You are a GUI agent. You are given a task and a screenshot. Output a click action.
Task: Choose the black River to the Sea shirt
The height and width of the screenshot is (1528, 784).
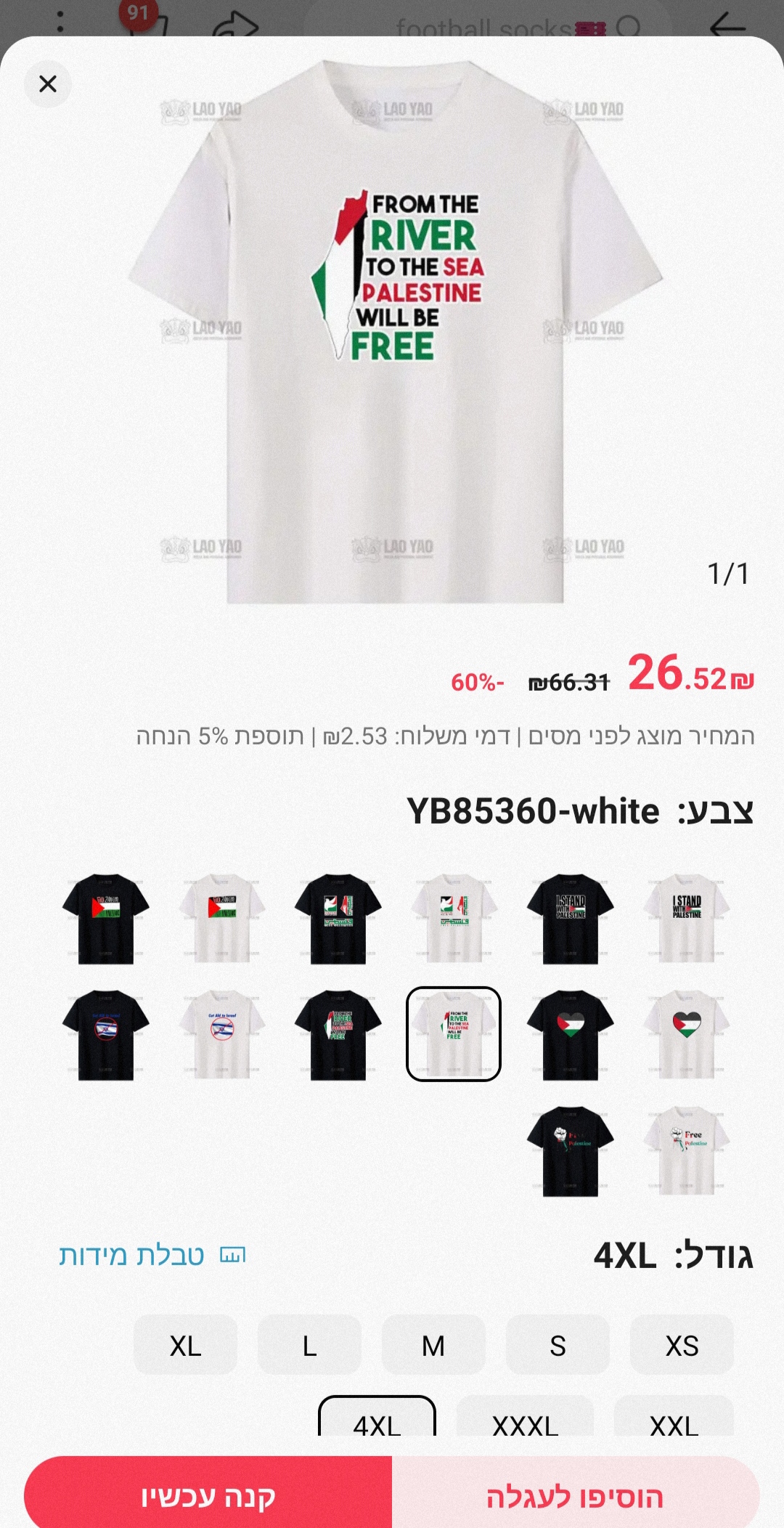tap(338, 1034)
